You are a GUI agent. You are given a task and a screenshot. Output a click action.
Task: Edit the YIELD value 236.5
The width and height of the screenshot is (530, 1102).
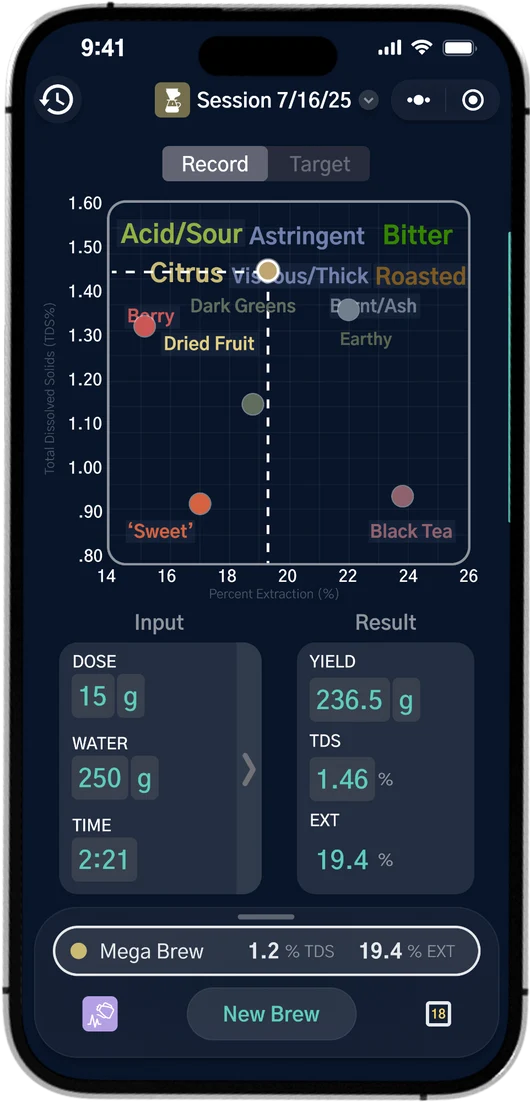click(x=349, y=700)
